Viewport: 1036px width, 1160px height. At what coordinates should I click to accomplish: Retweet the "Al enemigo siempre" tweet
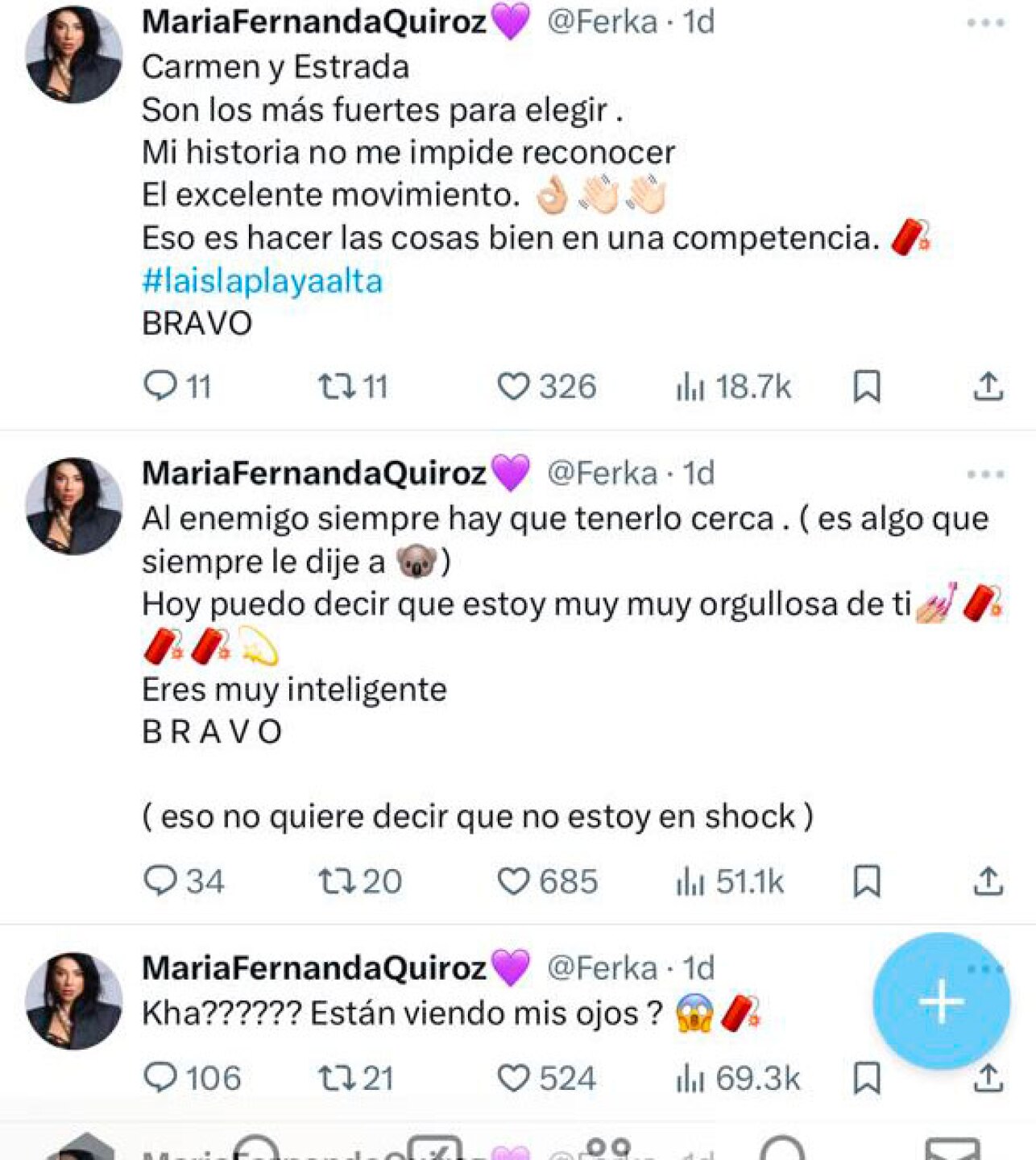336,881
